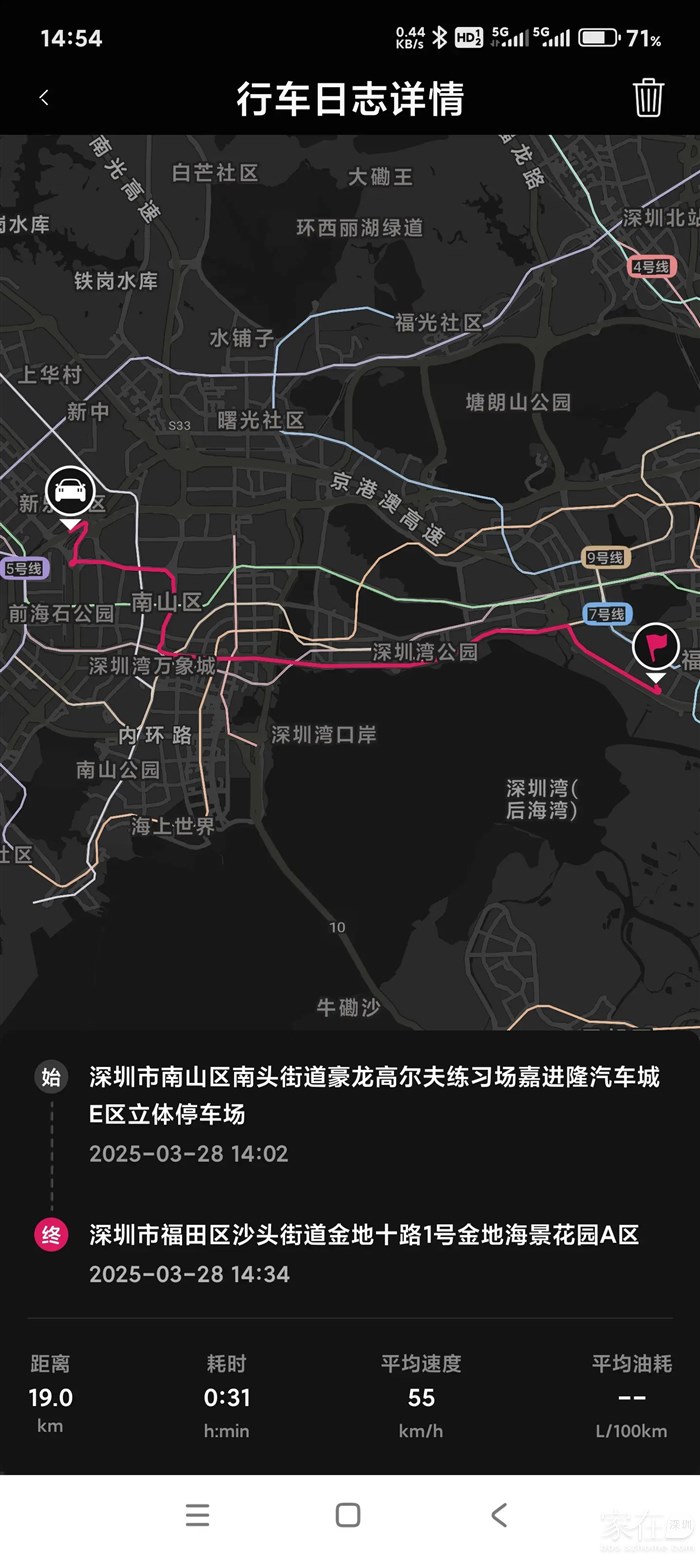700x1555 pixels.
Task: Go back from the trip log details
Action: point(44,98)
